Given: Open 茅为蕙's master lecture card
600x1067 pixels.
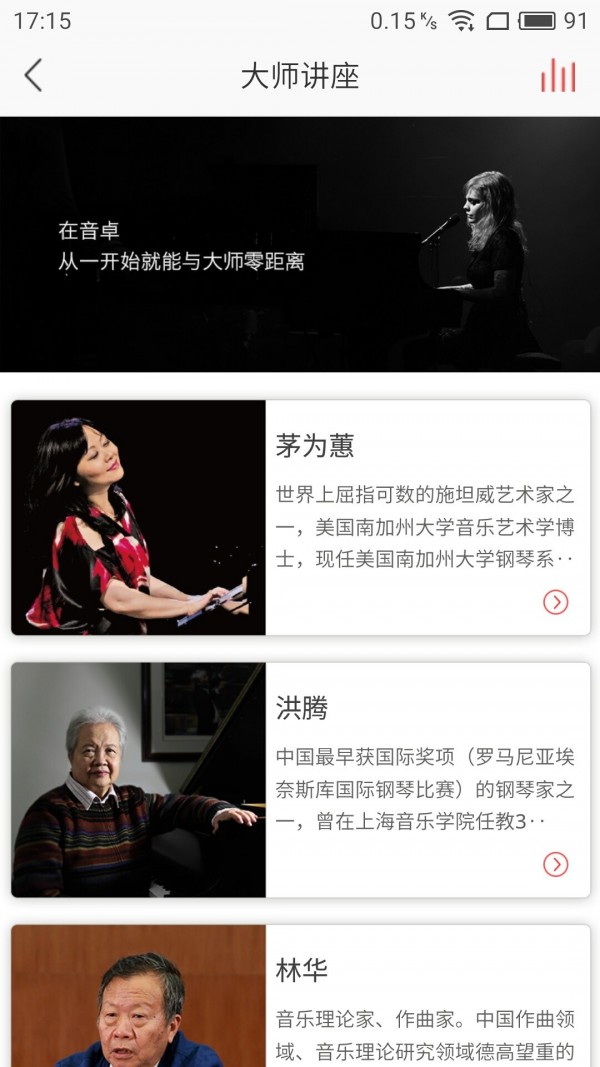Looking at the screenshot, I should coord(300,517).
